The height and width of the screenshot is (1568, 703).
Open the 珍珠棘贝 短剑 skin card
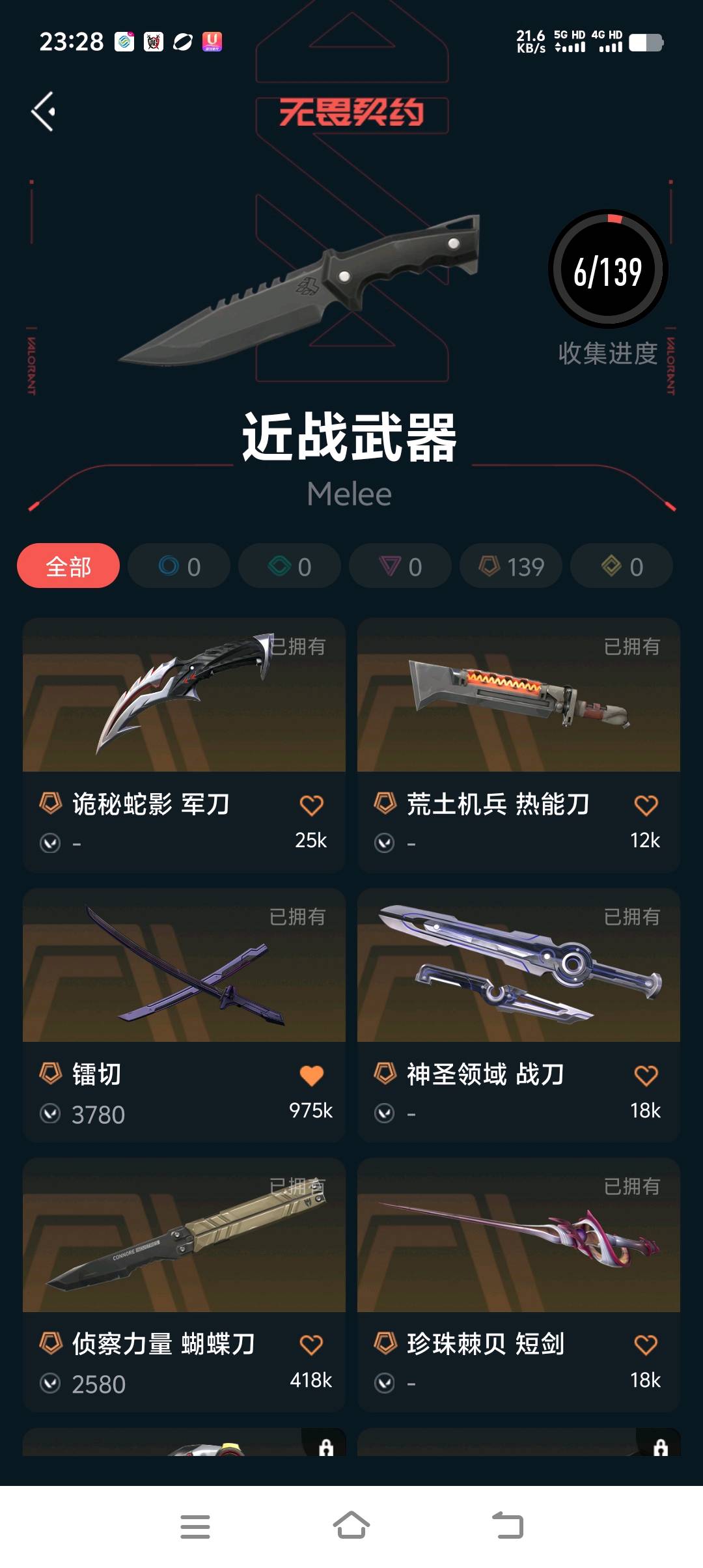(x=519, y=1285)
